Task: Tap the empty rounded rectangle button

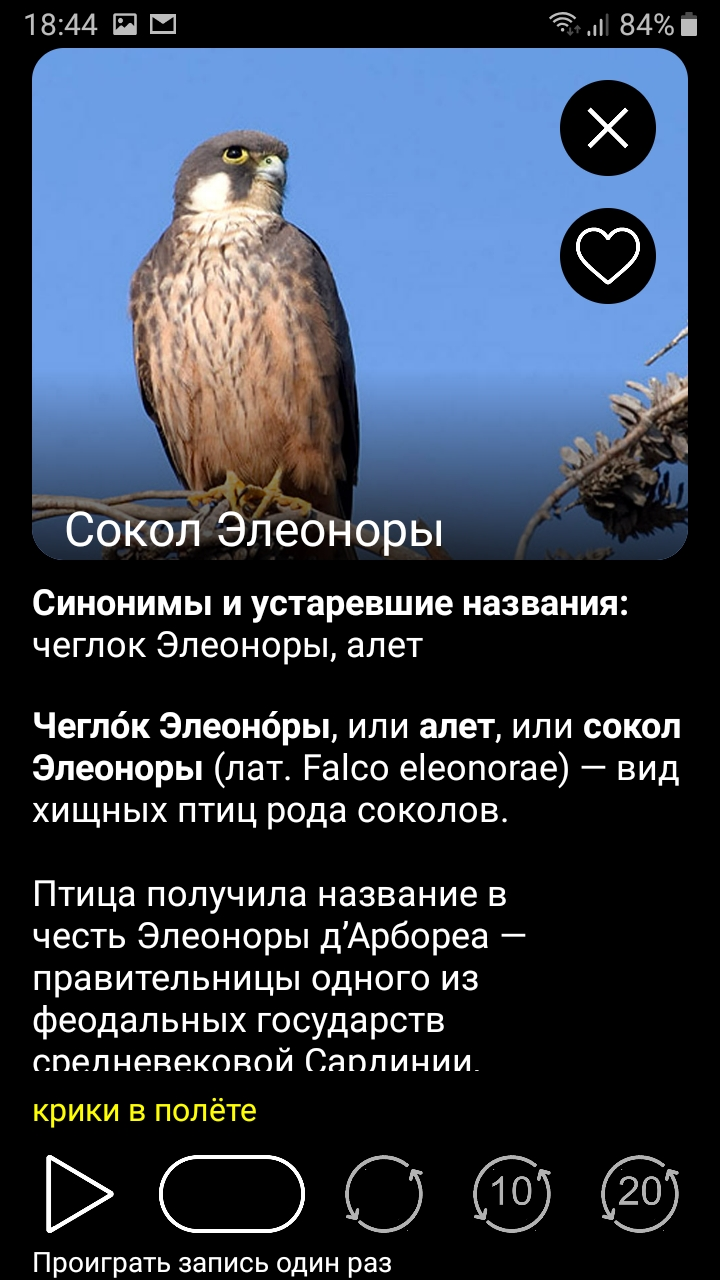Action: (x=231, y=1193)
